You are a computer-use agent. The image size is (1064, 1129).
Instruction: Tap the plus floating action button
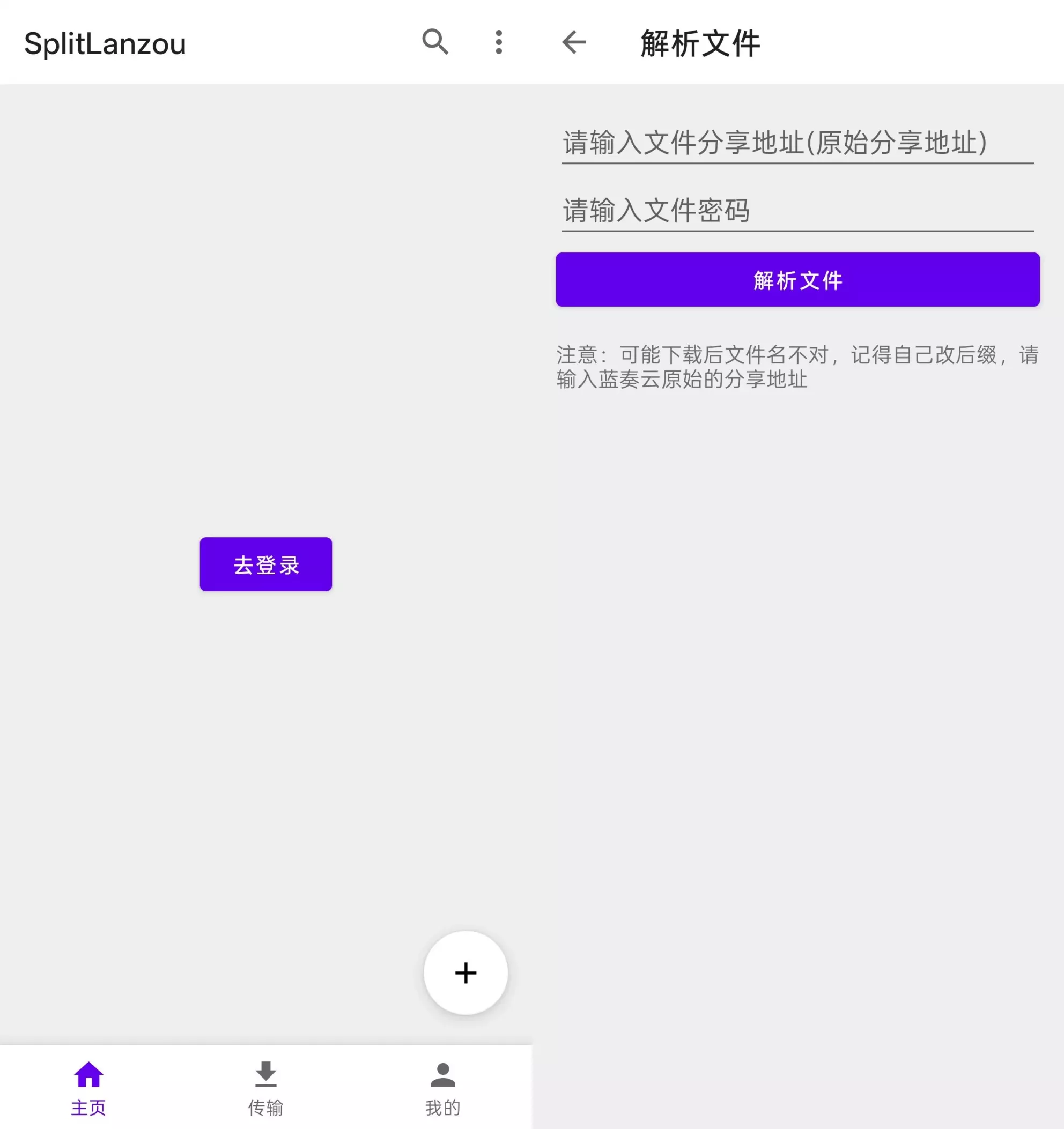click(x=466, y=973)
